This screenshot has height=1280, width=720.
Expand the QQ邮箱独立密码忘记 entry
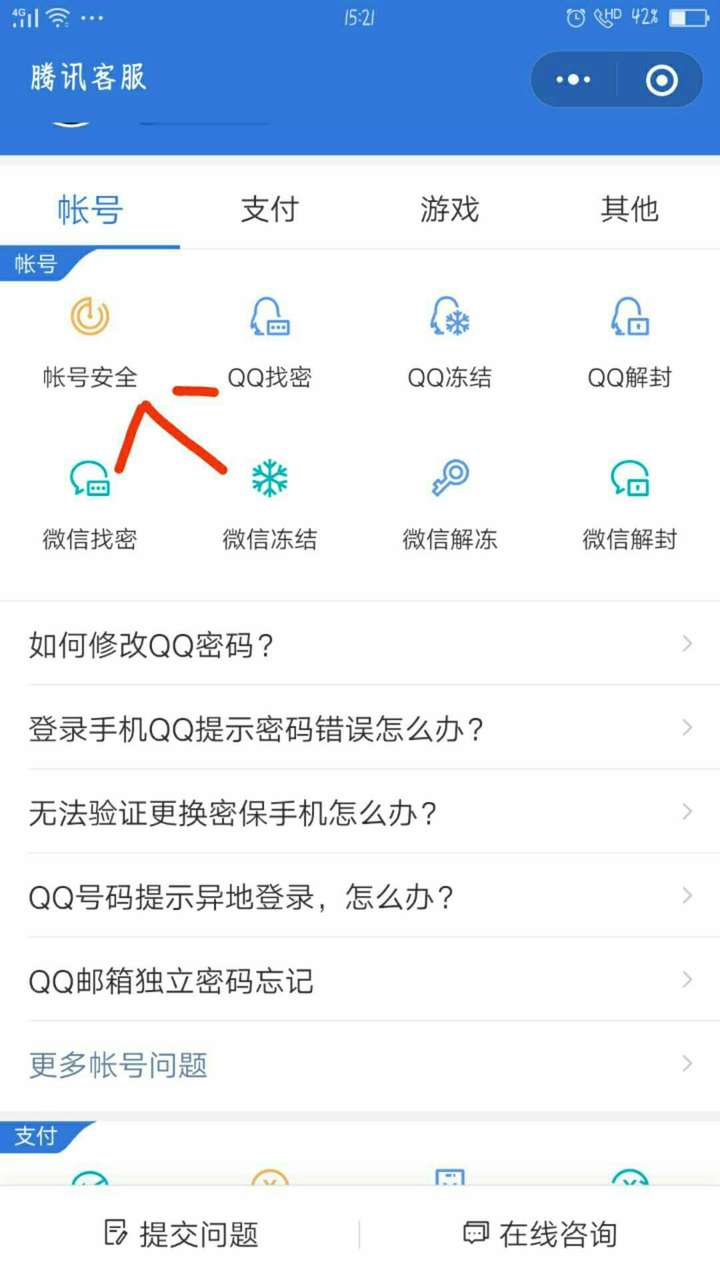tap(360, 980)
